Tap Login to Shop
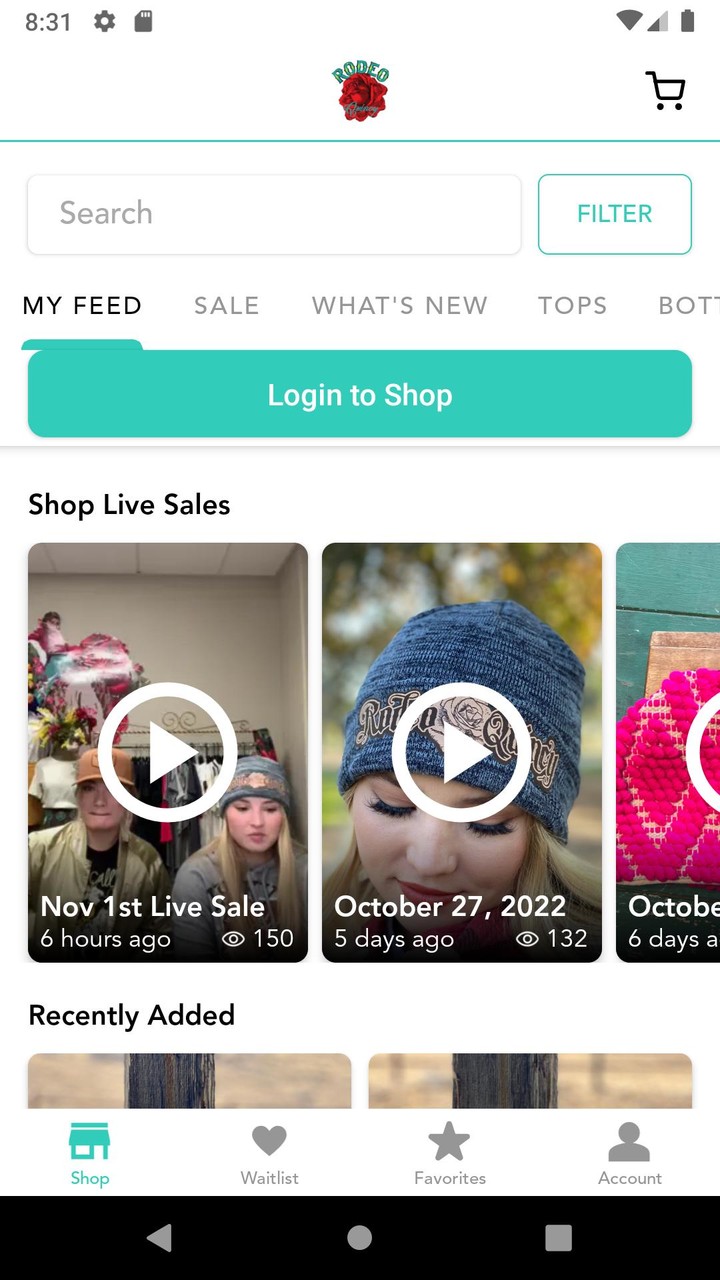Viewport: 720px width, 1280px height. pos(360,394)
